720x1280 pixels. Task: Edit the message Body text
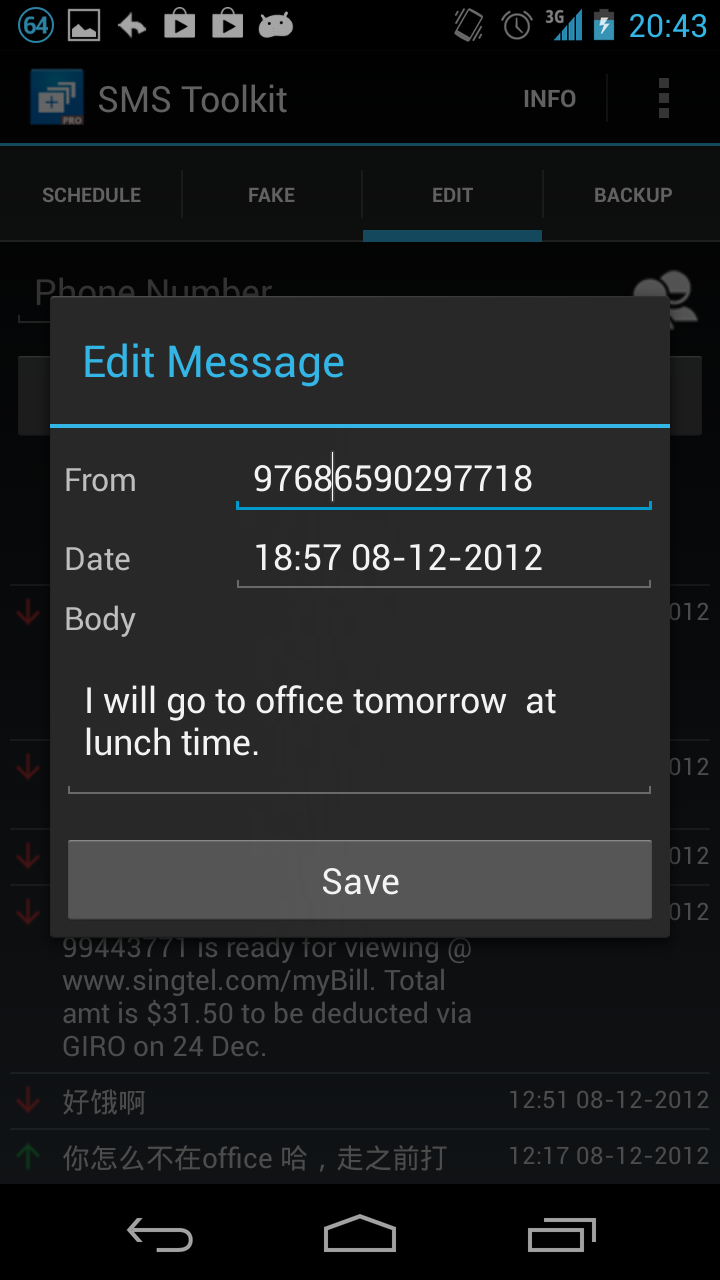coord(359,722)
